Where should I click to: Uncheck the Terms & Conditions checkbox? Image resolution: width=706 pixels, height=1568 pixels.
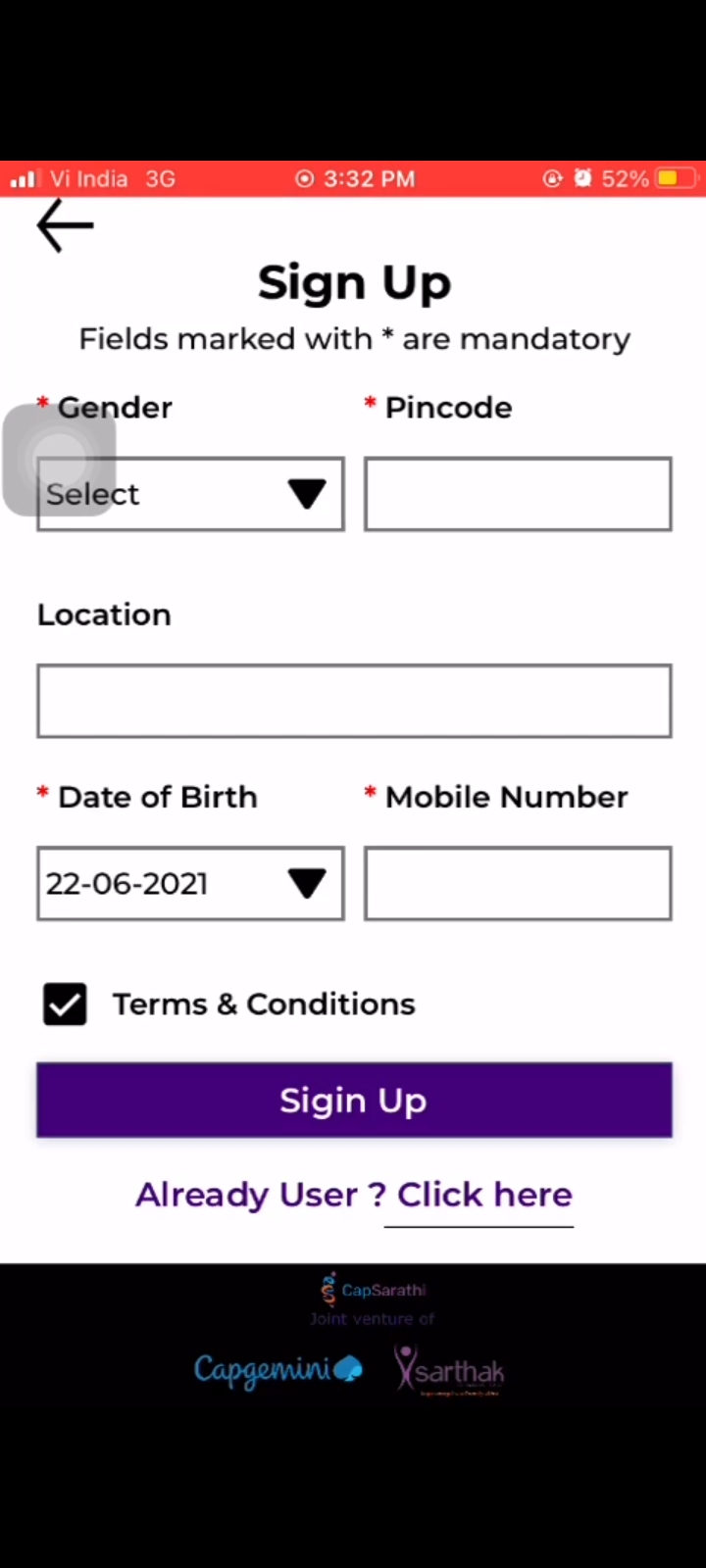pyautogui.click(x=65, y=1004)
